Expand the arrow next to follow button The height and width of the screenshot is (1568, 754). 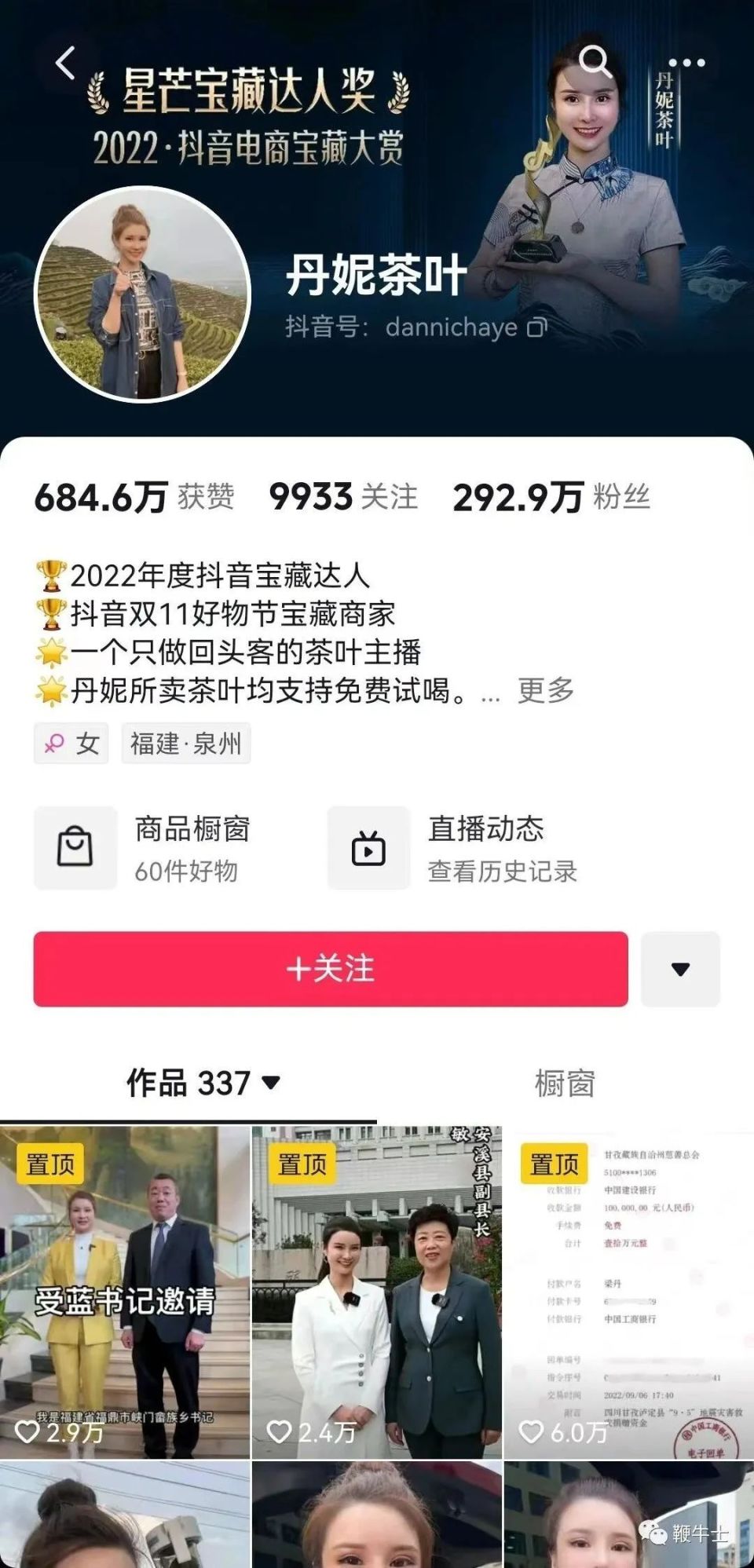[680, 969]
